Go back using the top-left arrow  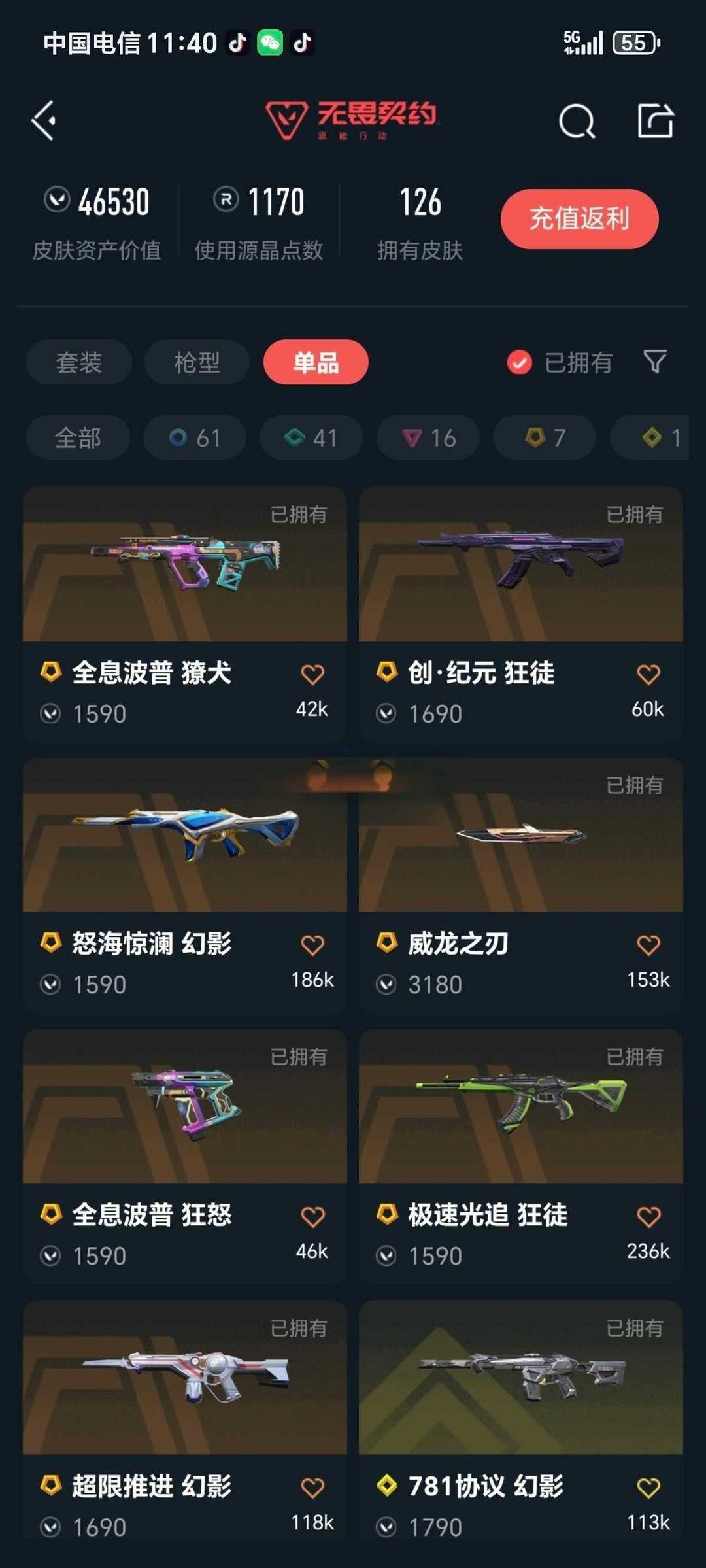[44, 120]
